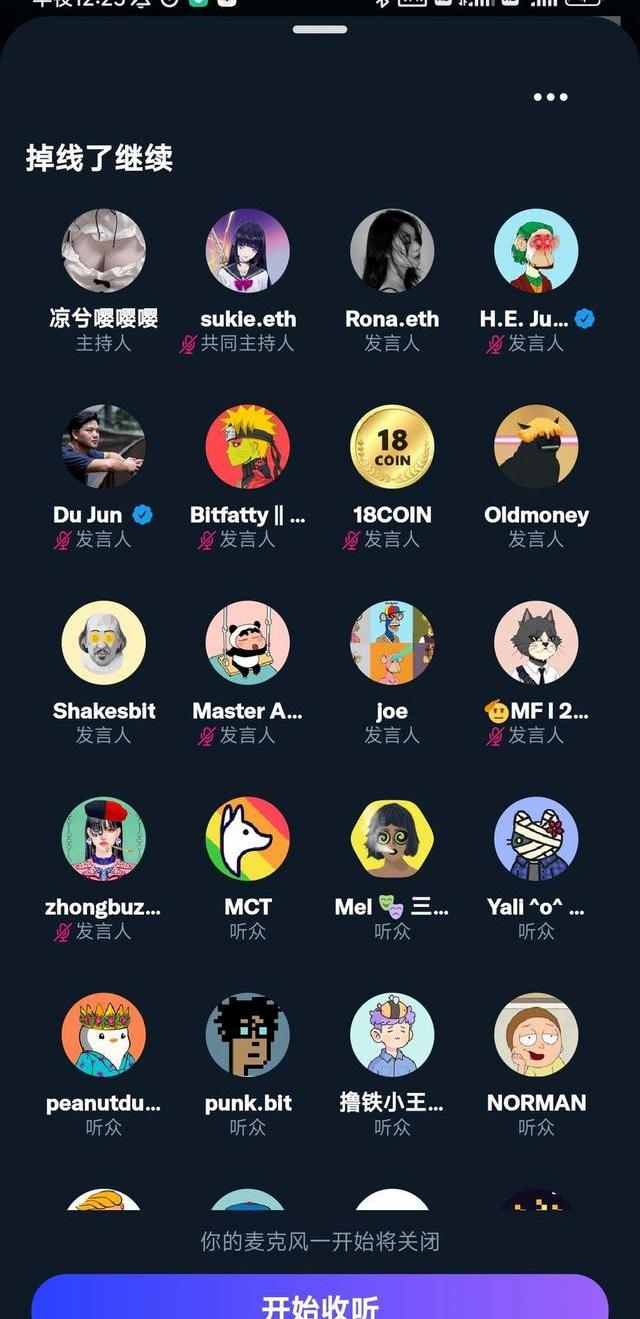This screenshot has width=640, height=1319.
Task: Select speaker joe's avatar
Action: coord(392,643)
